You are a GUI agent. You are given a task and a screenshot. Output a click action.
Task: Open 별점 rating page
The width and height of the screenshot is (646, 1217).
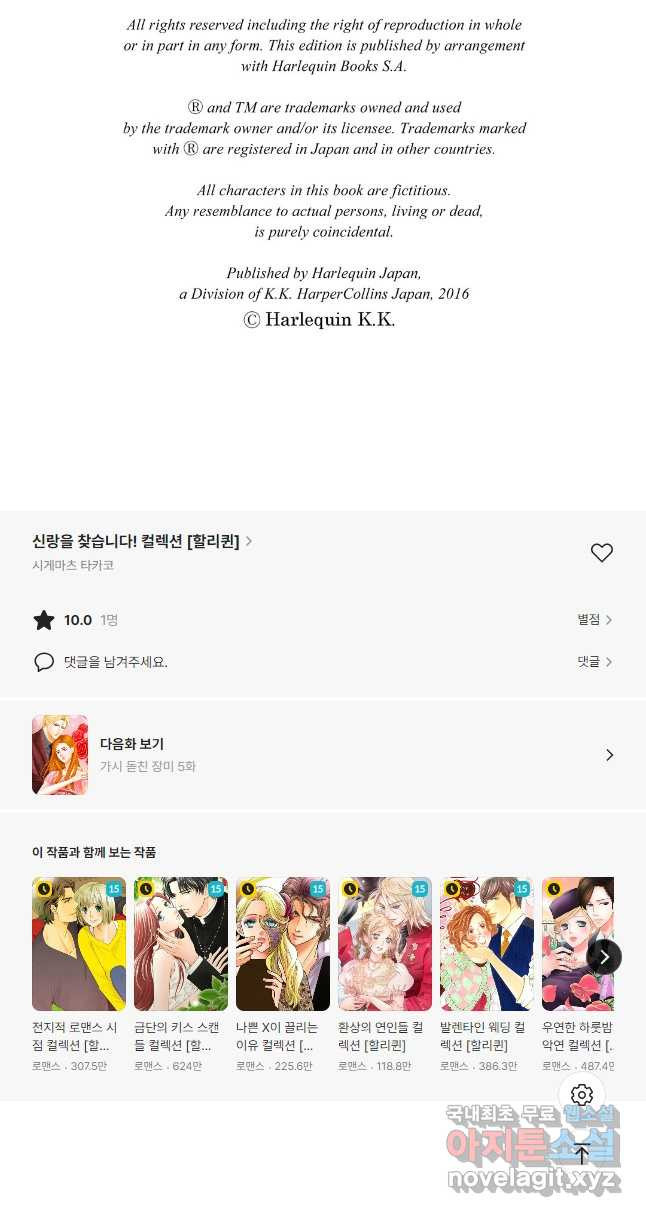(x=594, y=620)
